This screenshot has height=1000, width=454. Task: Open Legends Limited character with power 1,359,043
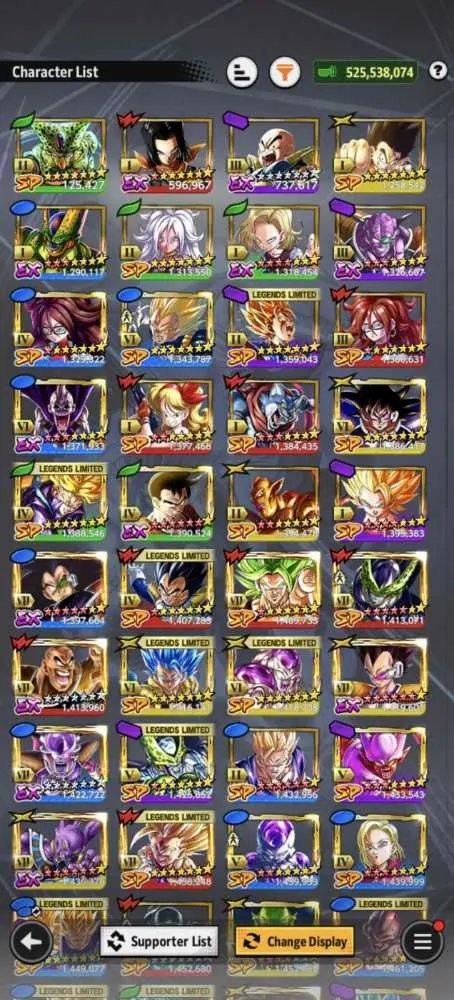pyautogui.click(x=273, y=327)
